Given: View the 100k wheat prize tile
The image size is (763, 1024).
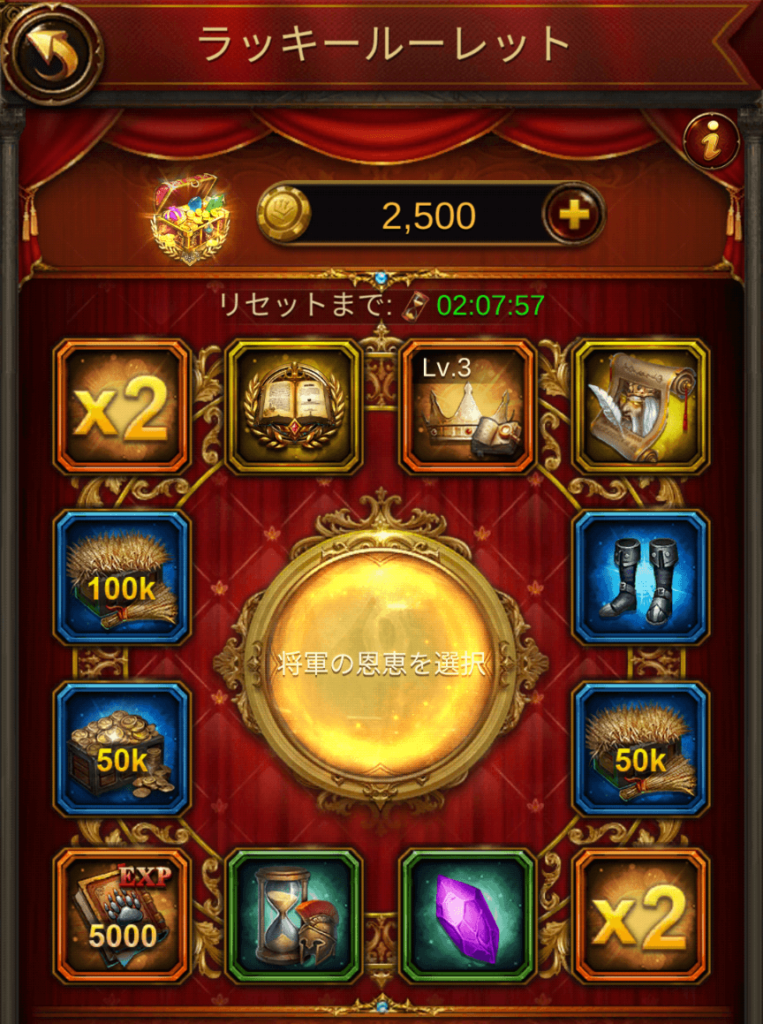Looking at the screenshot, I should (x=122, y=577).
